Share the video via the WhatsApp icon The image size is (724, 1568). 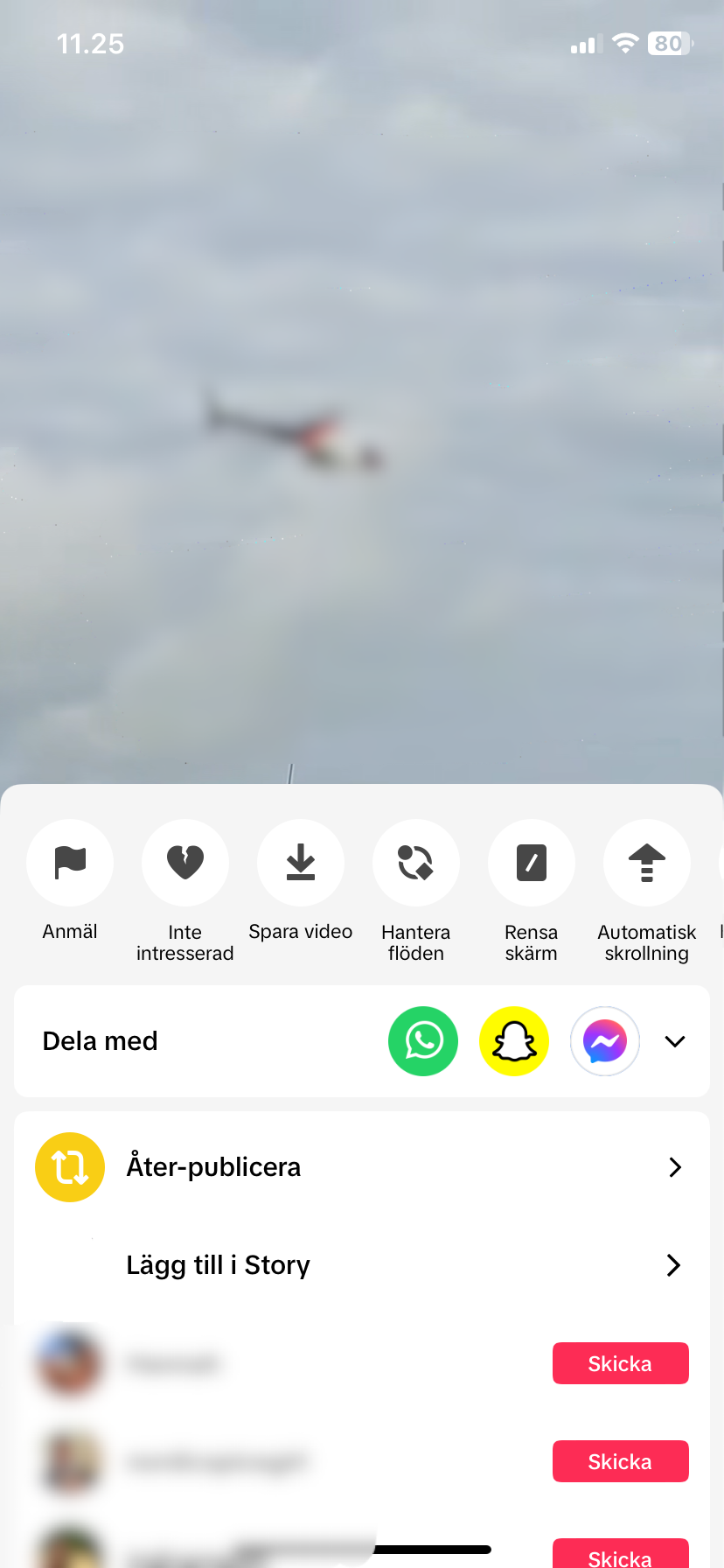pos(423,1041)
